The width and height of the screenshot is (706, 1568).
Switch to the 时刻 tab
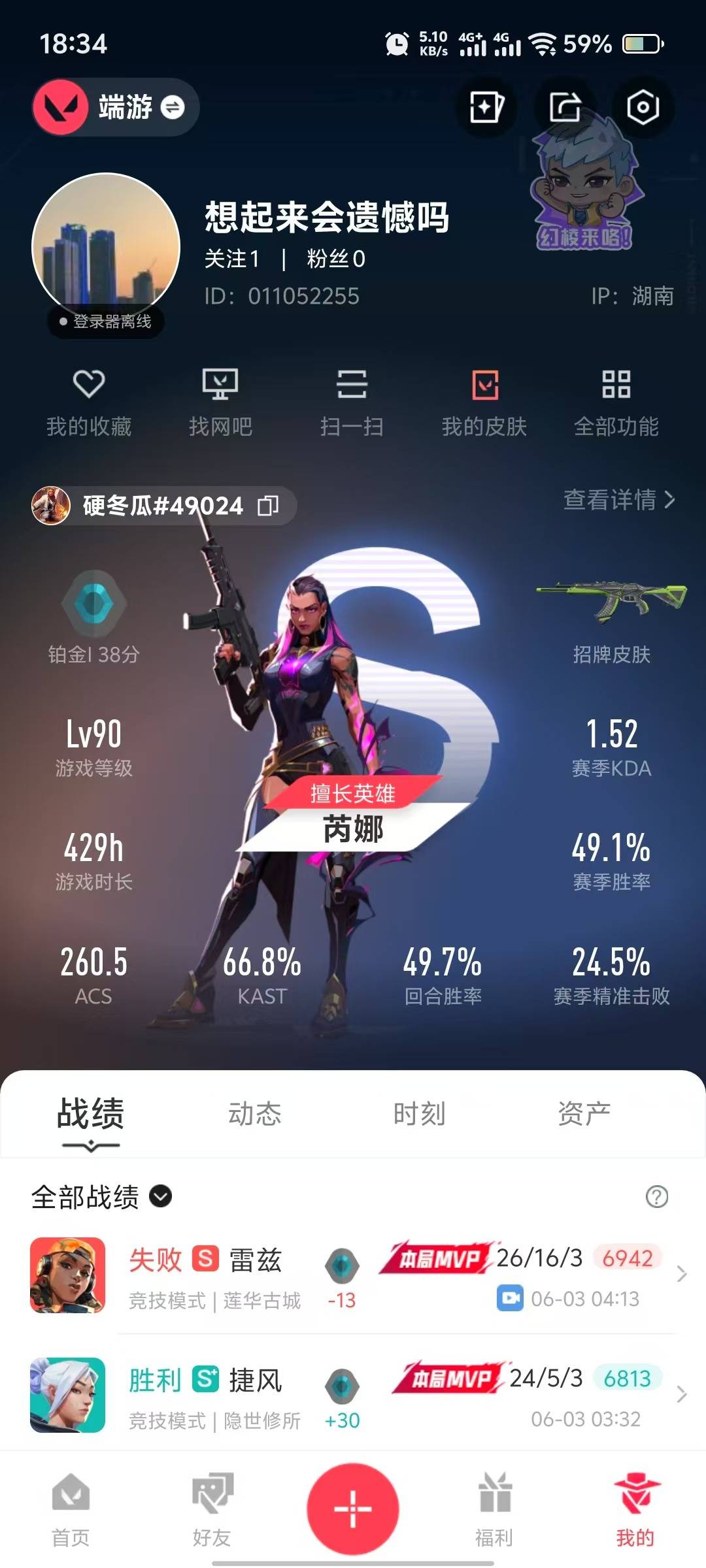pyautogui.click(x=419, y=1114)
